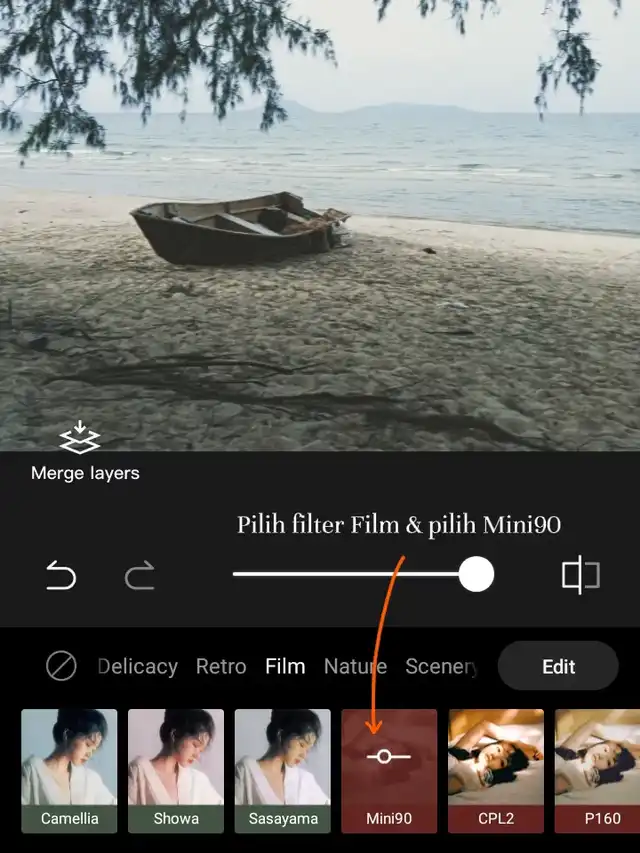640x853 pixels.
Task: Switch to the Retro filter category
Action: click(x=221, y=666)
